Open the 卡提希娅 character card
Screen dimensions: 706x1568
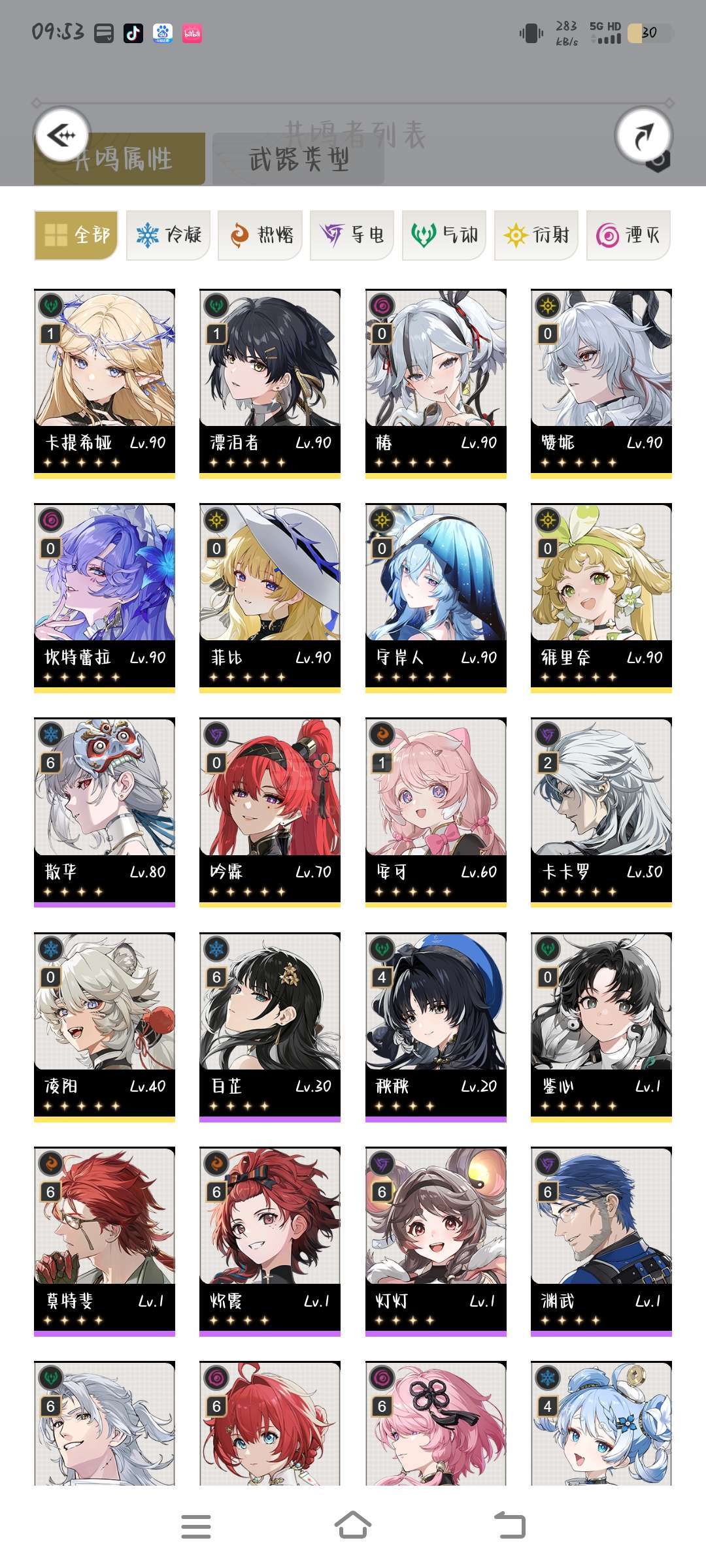(x=105, y=384)
